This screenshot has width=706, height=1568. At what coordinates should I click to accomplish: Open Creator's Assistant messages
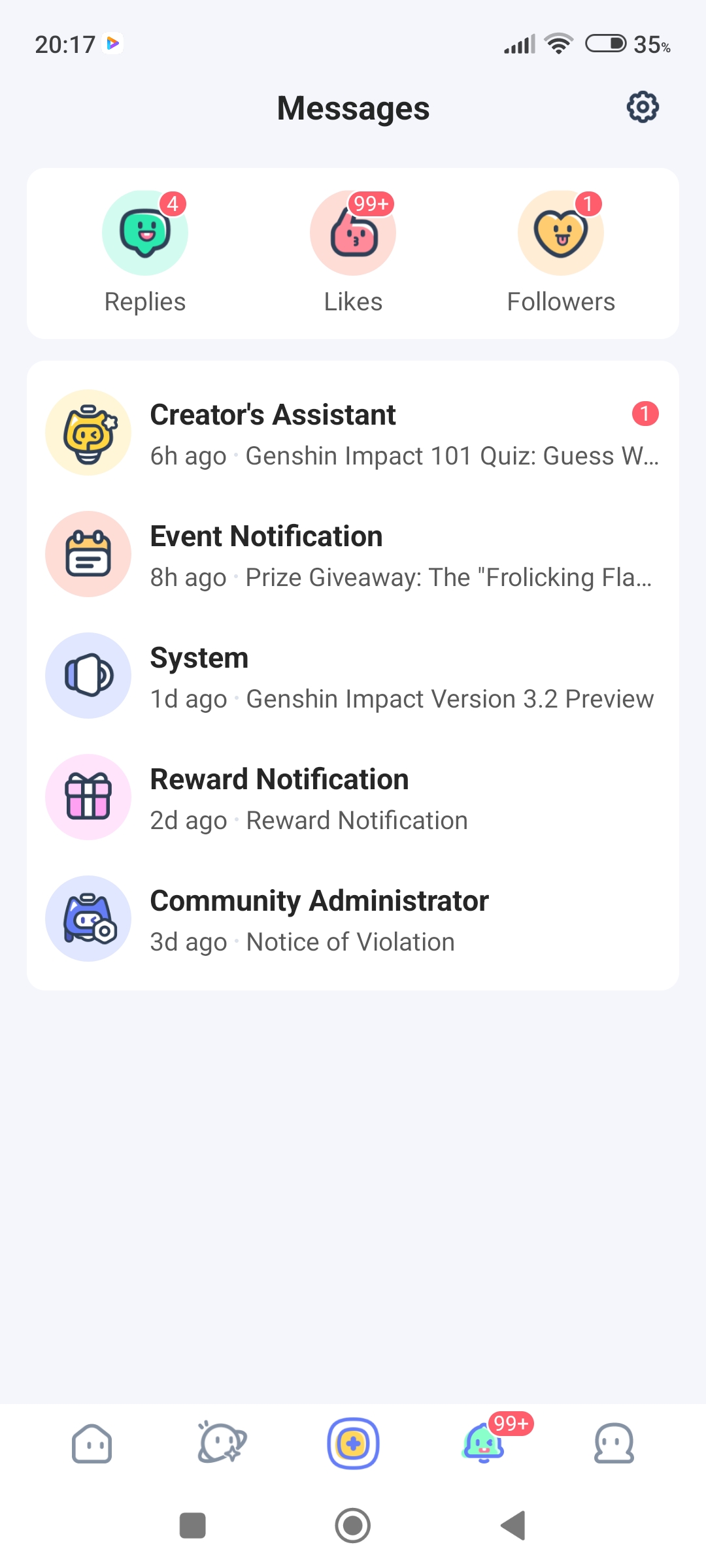[x=353, y=433]
